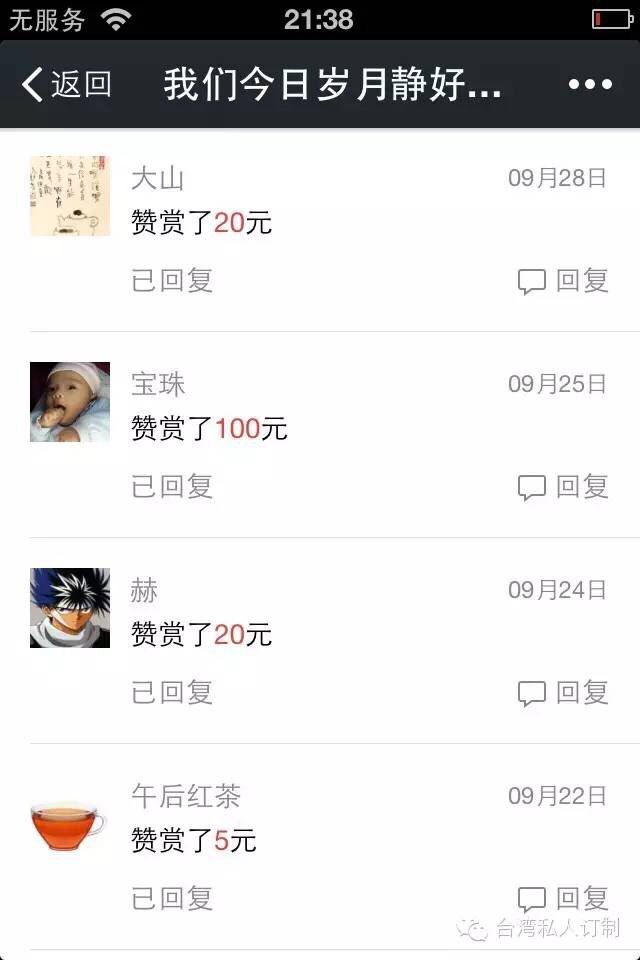This screenshot has width=640, height=960.
Task: Reply to 午后红茶's 5元 reward
Action: 563,898
